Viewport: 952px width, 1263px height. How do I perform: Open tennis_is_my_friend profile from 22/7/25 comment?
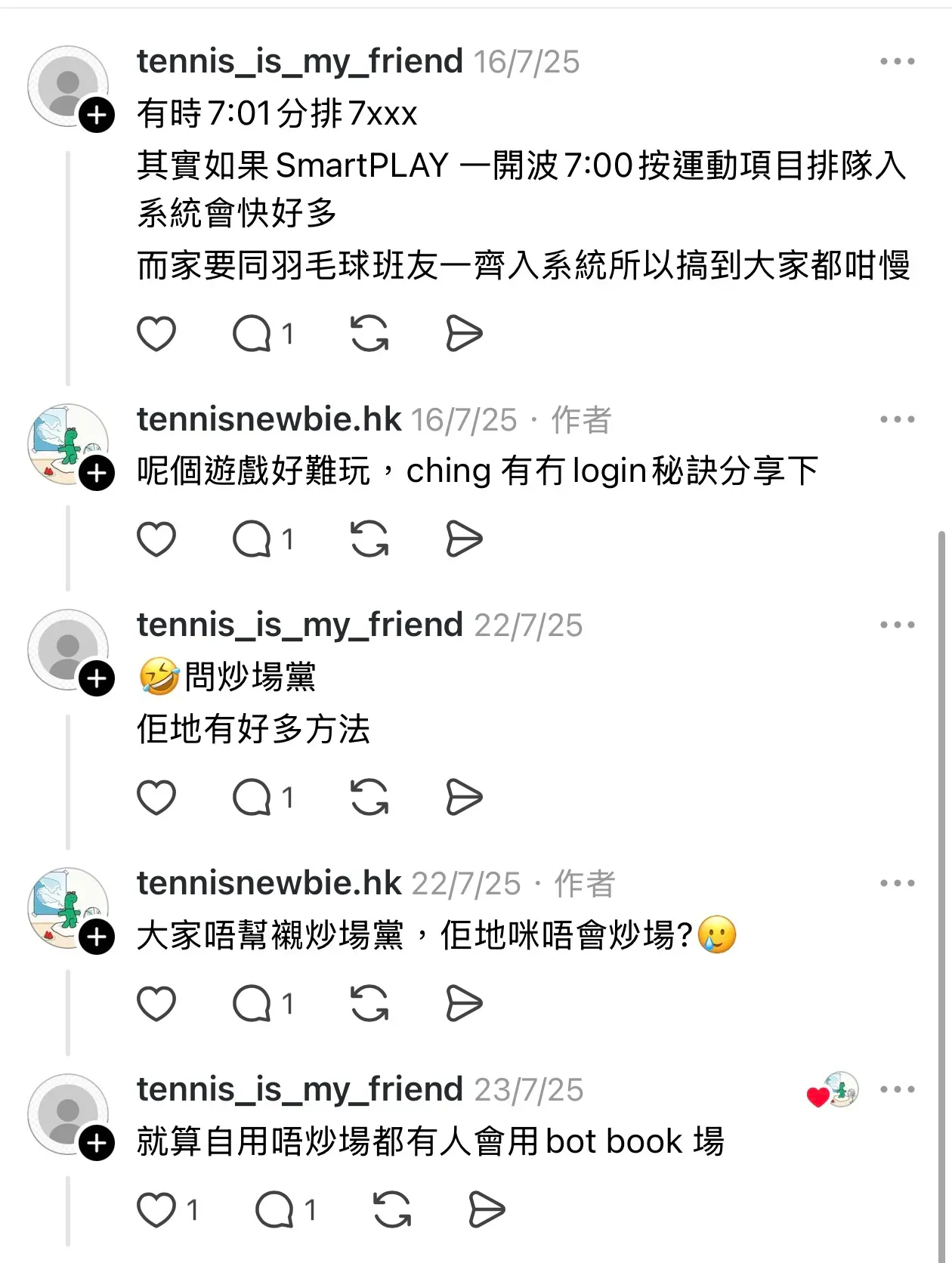click(x=299, y=625)
